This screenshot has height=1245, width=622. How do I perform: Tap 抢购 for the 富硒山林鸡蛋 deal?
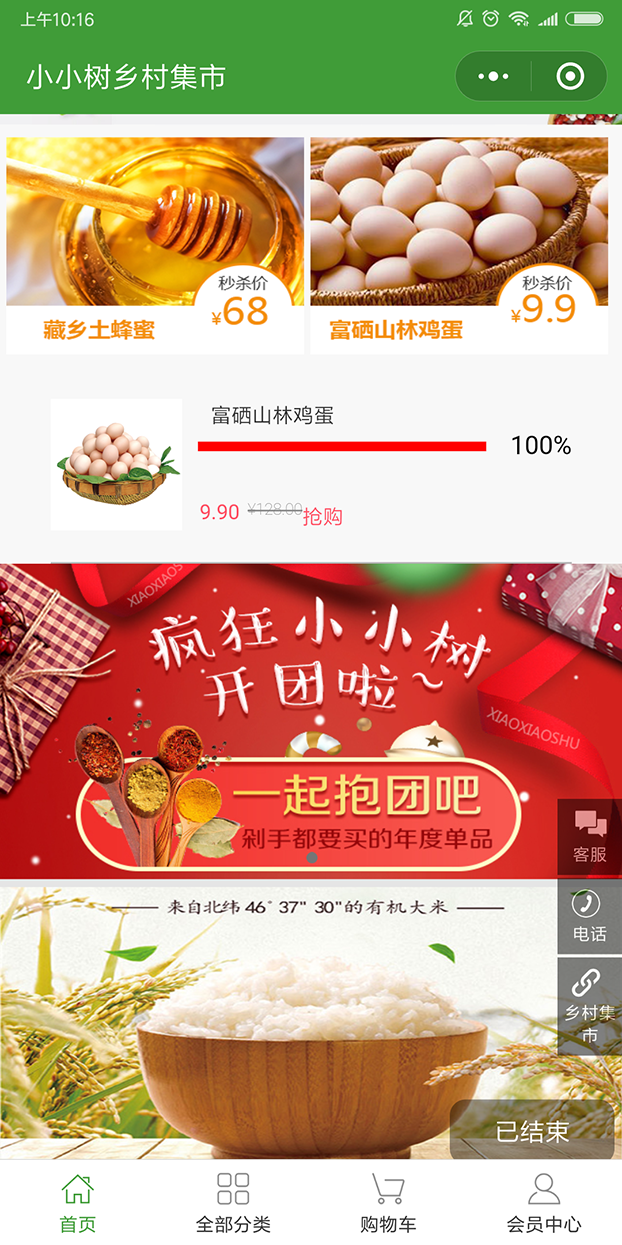point(323,516)
